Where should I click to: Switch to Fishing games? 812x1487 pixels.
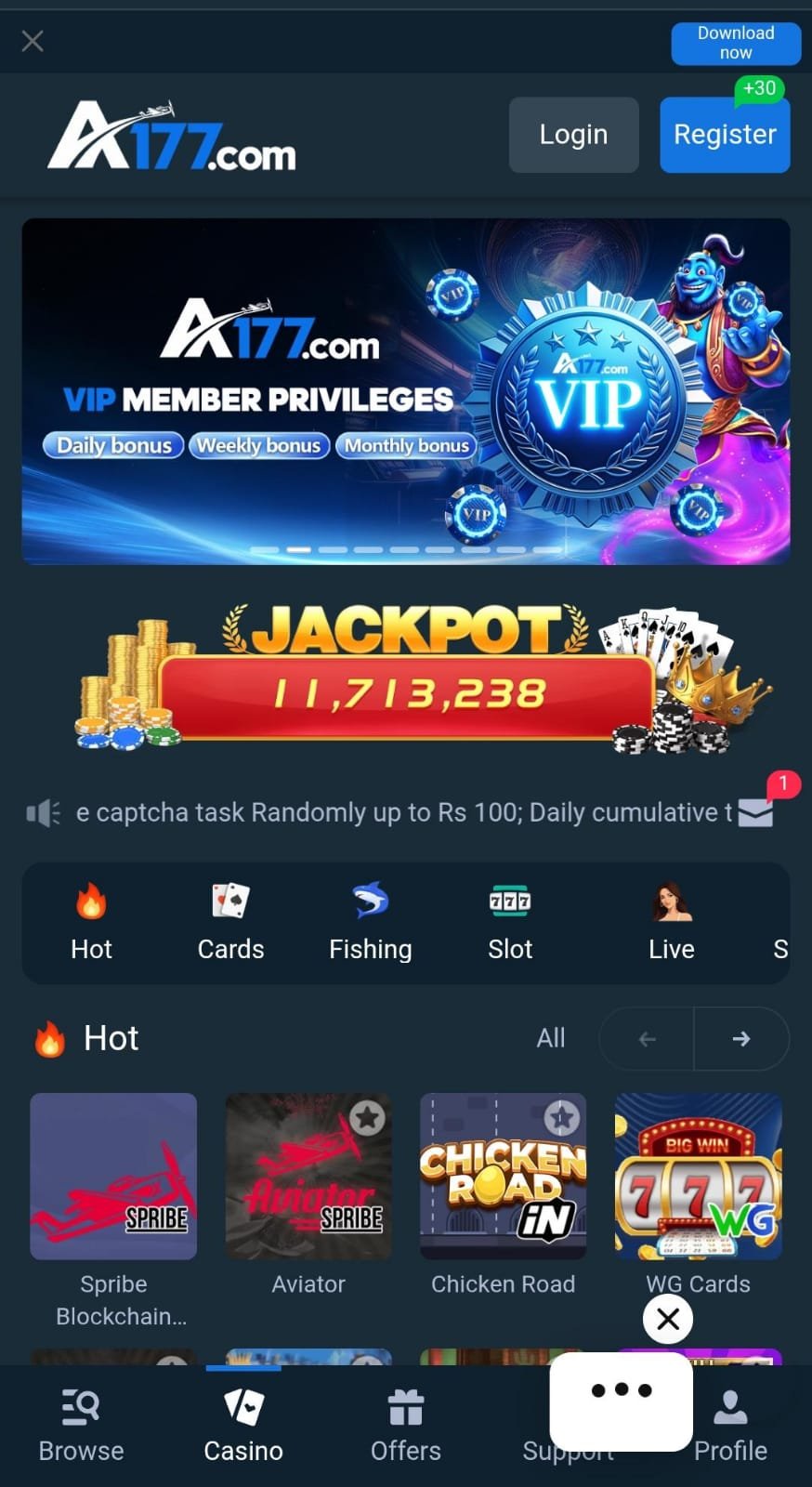coord(370,922)
